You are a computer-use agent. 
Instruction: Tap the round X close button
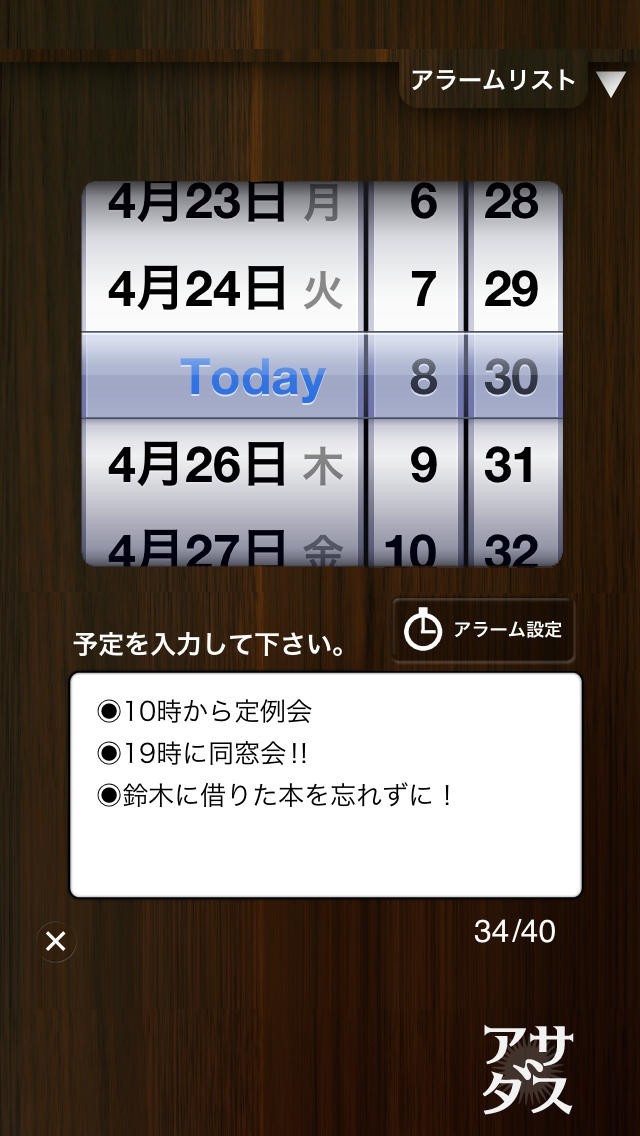(56, 941)
